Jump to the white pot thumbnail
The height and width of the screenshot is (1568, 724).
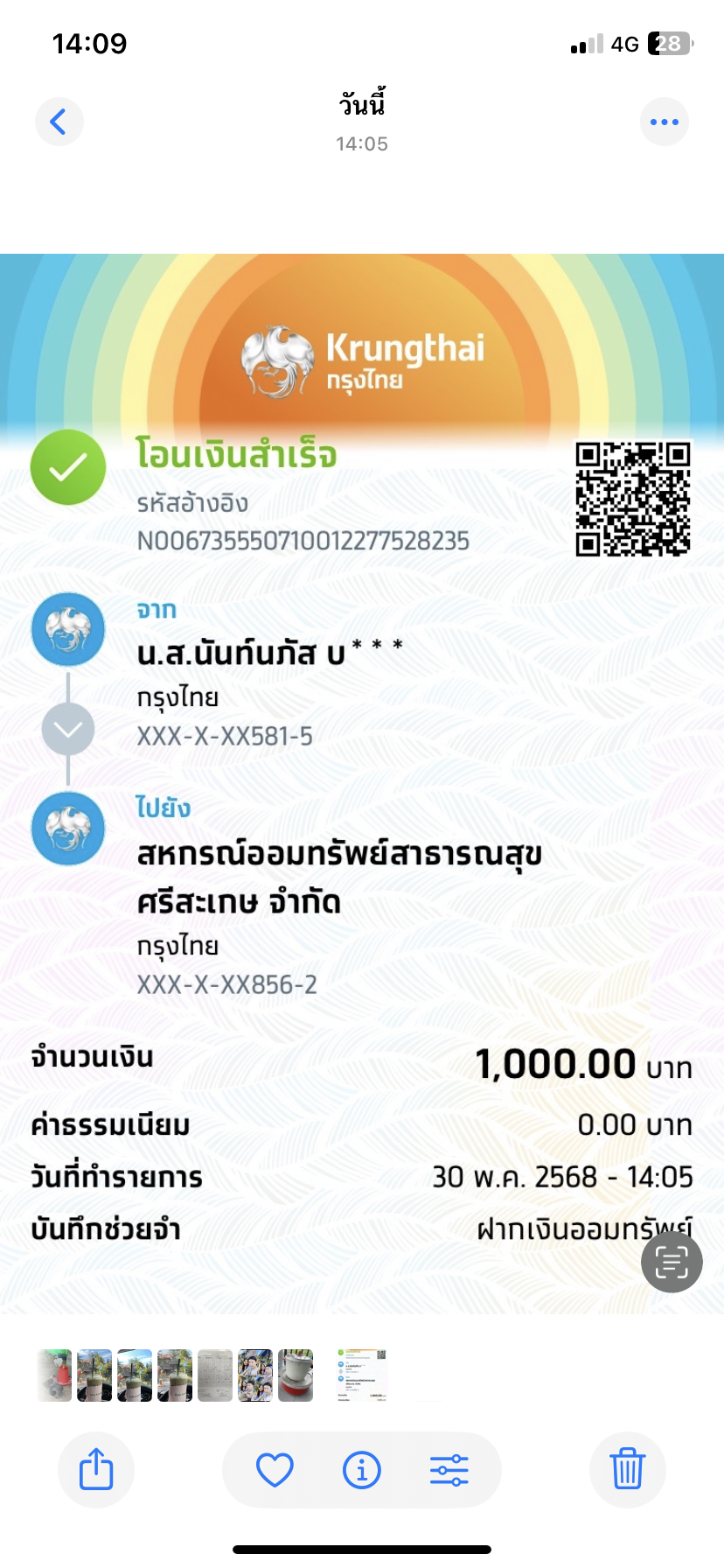coord(296,1375)
